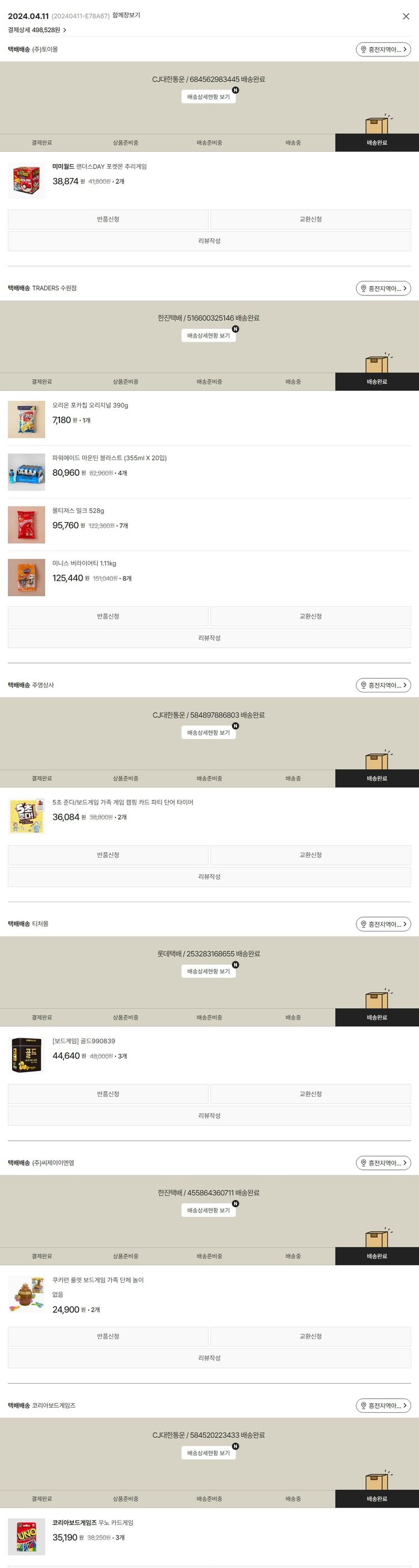Image resolution: width=419 pixels, height=1568 pixels.
Task: Open 몰티져스 밀크 528g item
Action: pos(78,511)
